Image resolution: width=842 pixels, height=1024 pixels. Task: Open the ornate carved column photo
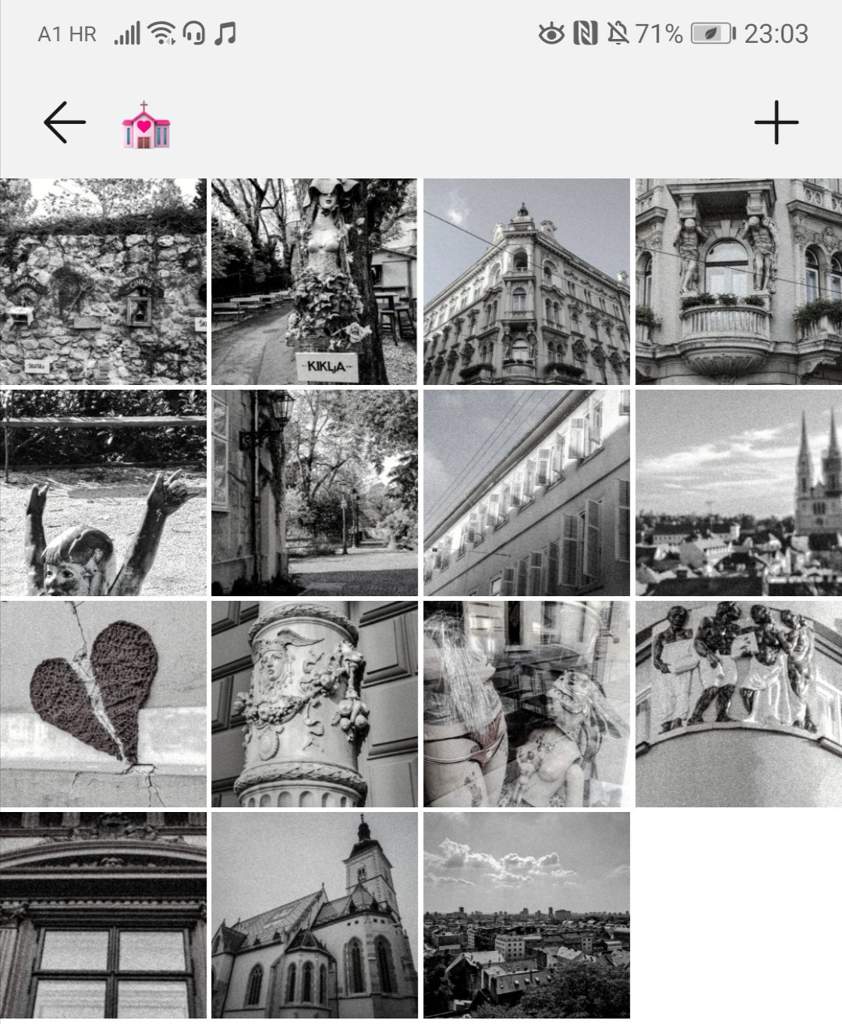point(314,704)
